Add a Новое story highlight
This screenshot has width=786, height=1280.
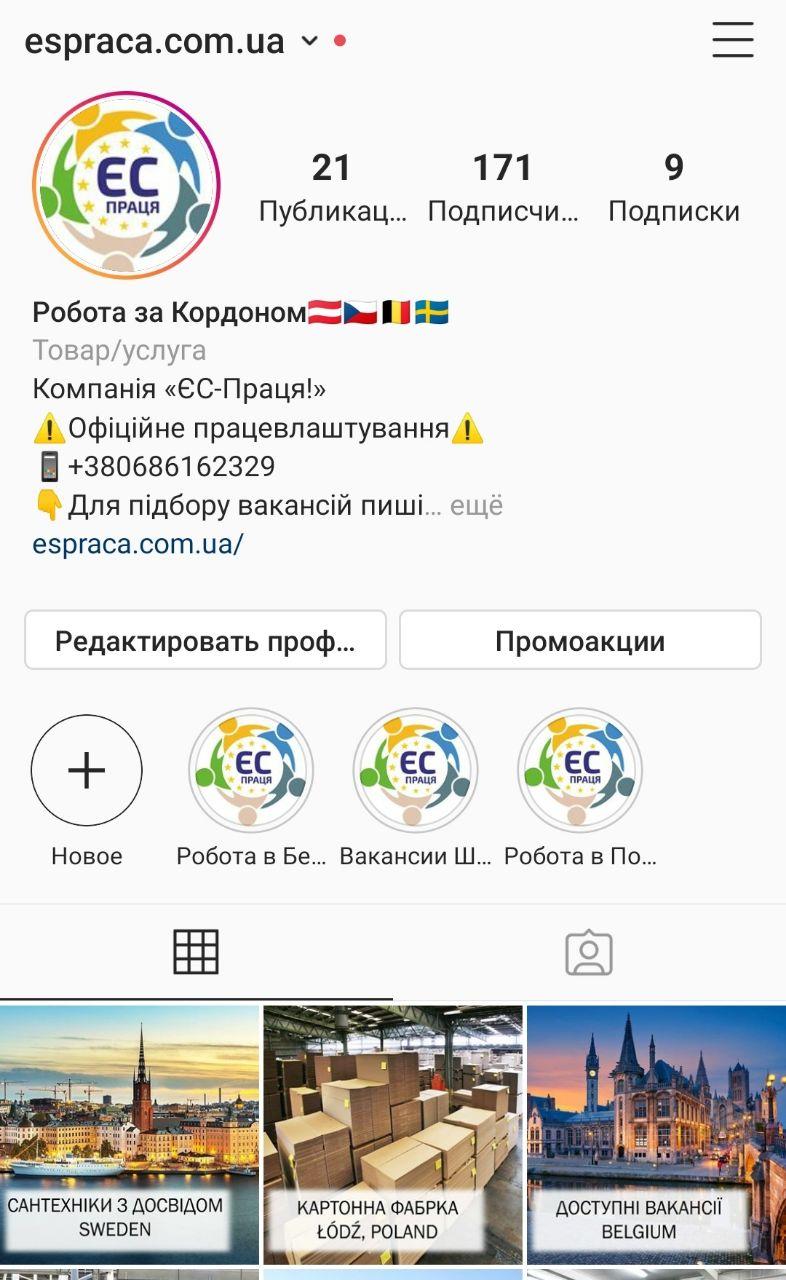87,770
